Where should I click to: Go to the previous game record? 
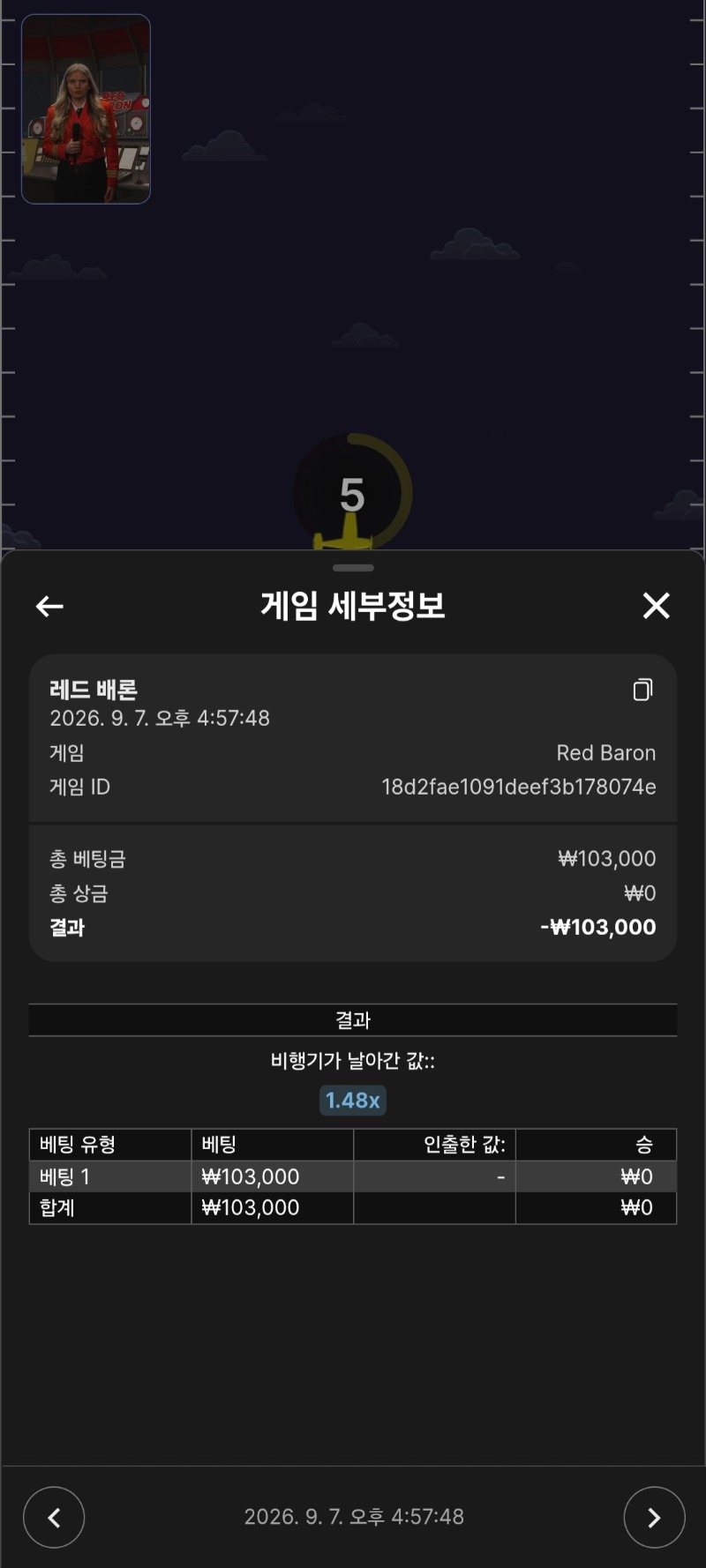(x=54, y=1517)
